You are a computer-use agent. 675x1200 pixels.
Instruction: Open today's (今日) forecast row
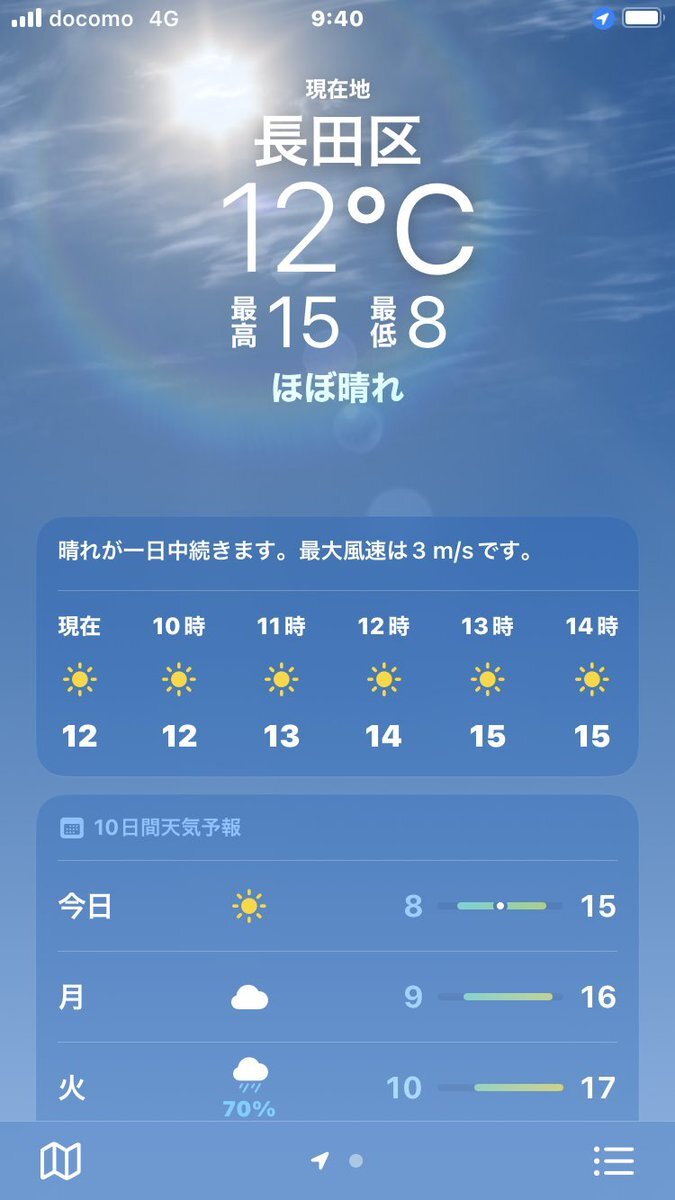click(337, 906)
